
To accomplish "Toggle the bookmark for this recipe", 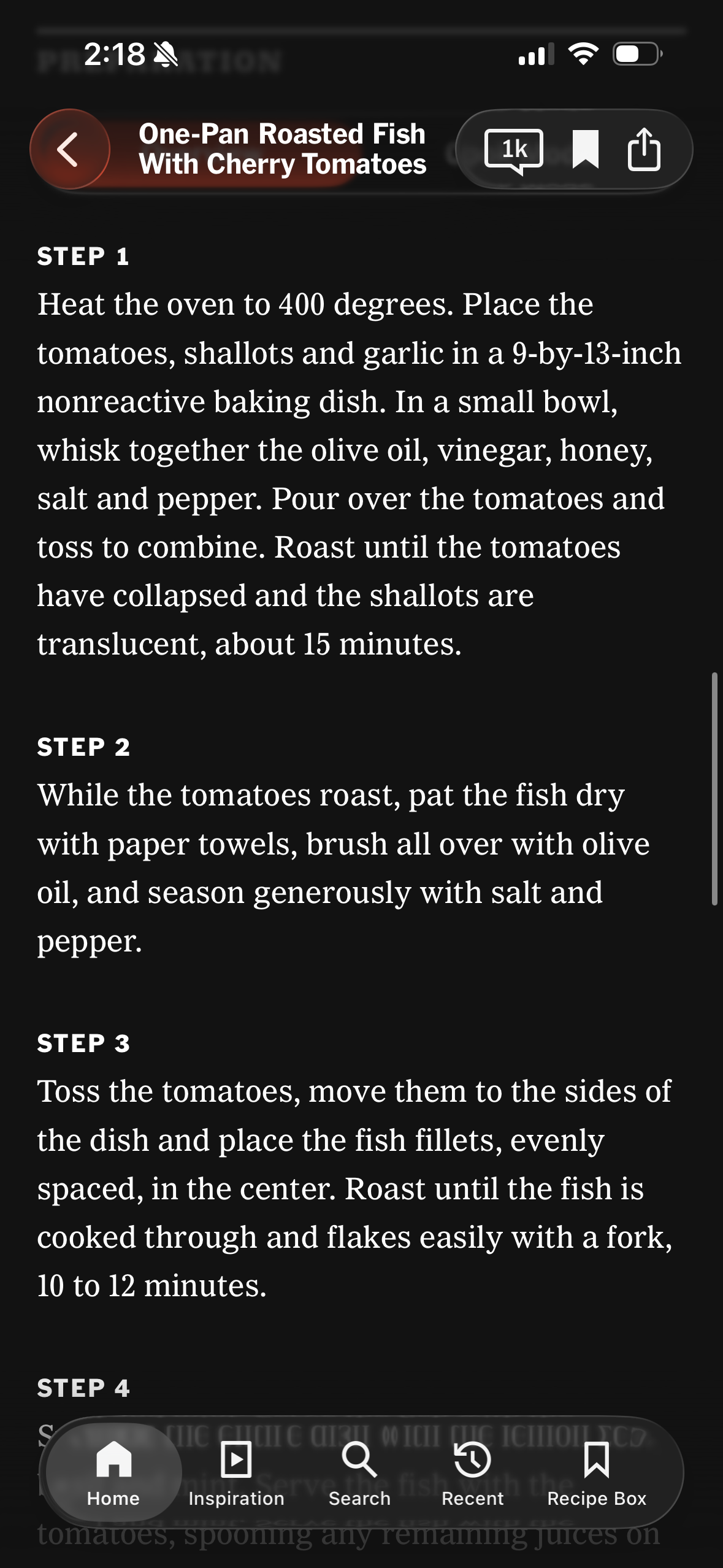I will 585,148.
